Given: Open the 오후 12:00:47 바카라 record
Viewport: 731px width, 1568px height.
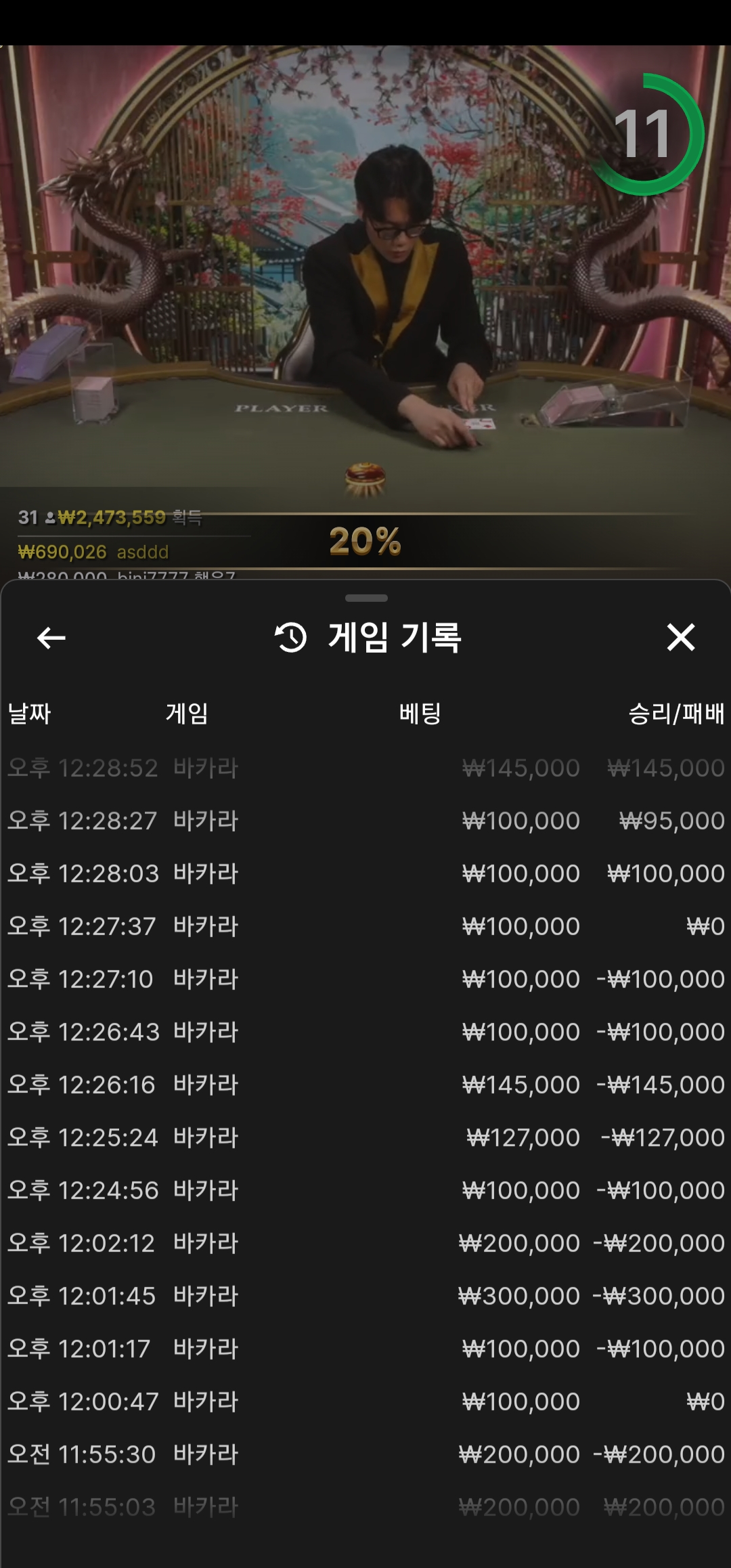Looking at the screenshot, I should (365, 1401).
